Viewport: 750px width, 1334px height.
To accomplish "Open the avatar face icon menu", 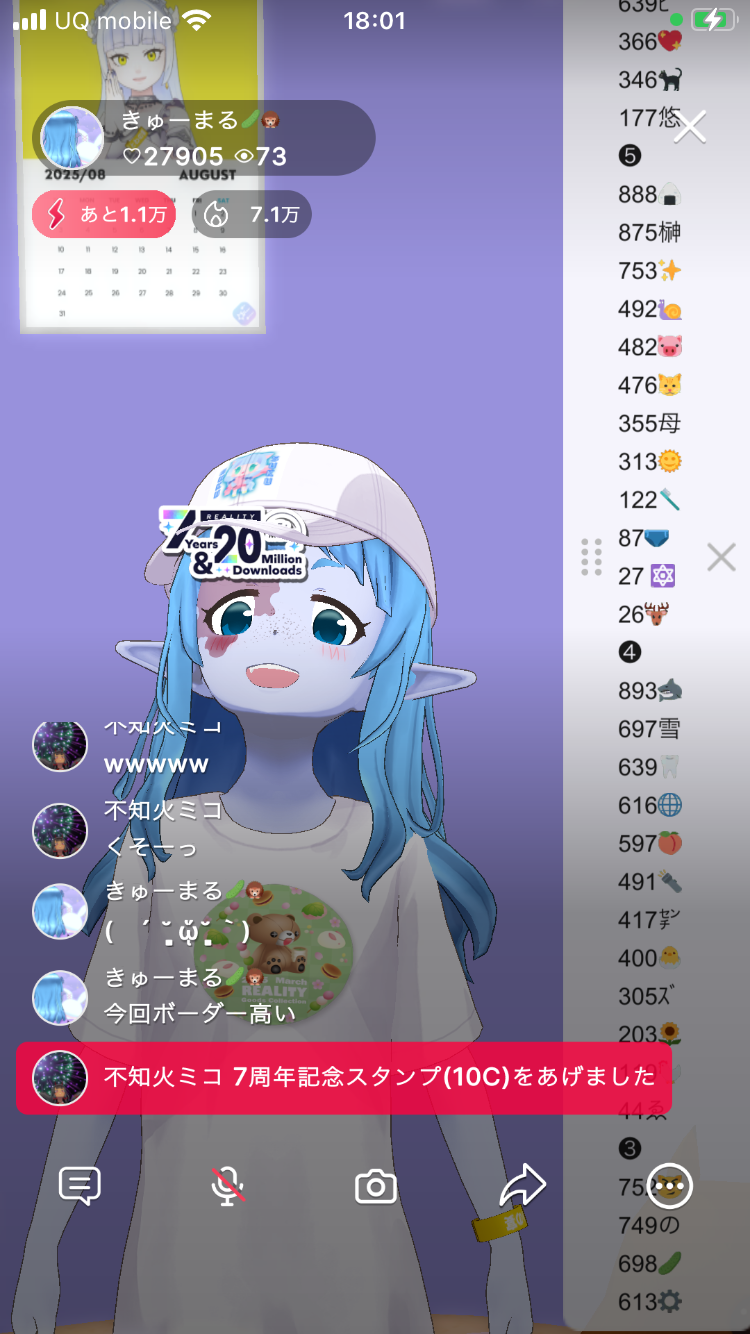I will (x=670, y=1187).
